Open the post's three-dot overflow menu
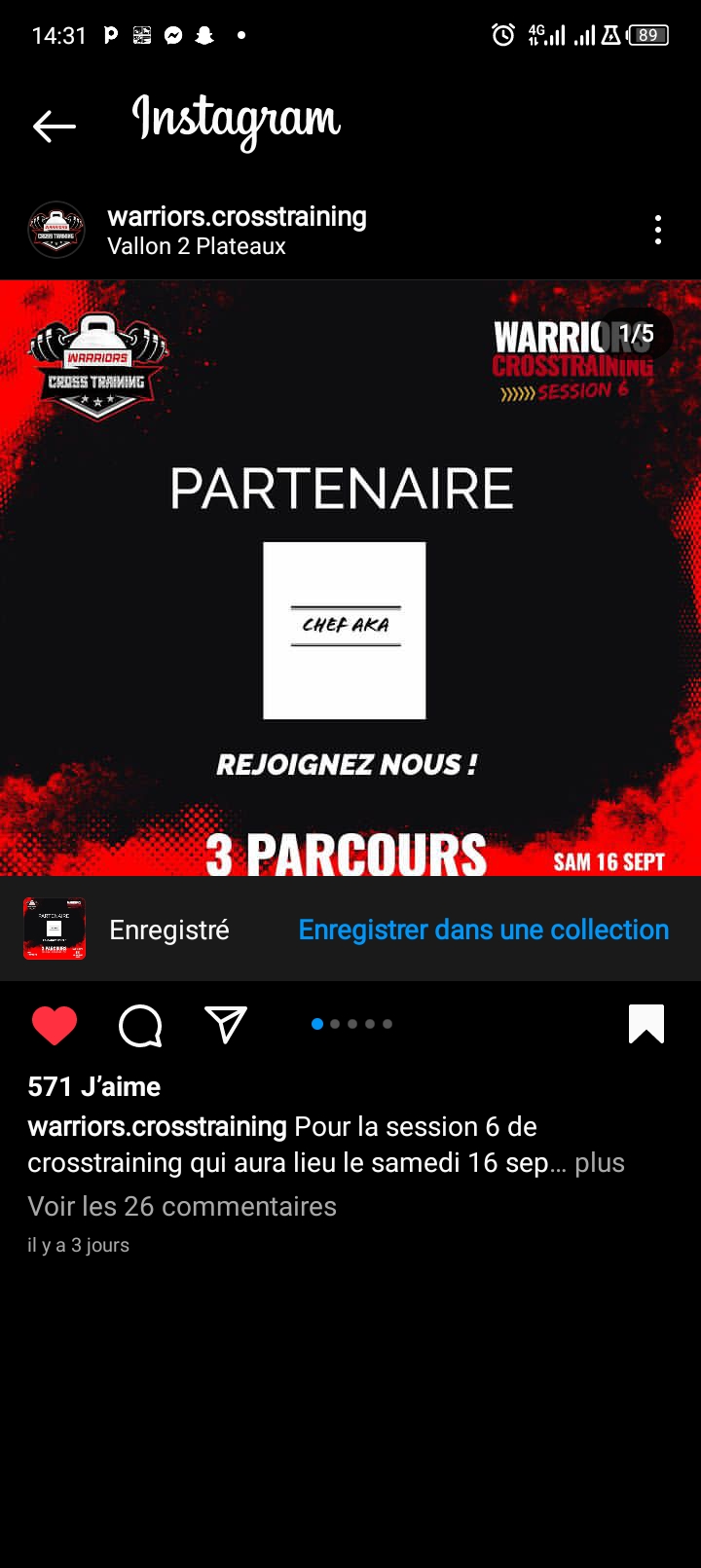The width and height of the screenshot is (701, 1568). coord(658,230)
